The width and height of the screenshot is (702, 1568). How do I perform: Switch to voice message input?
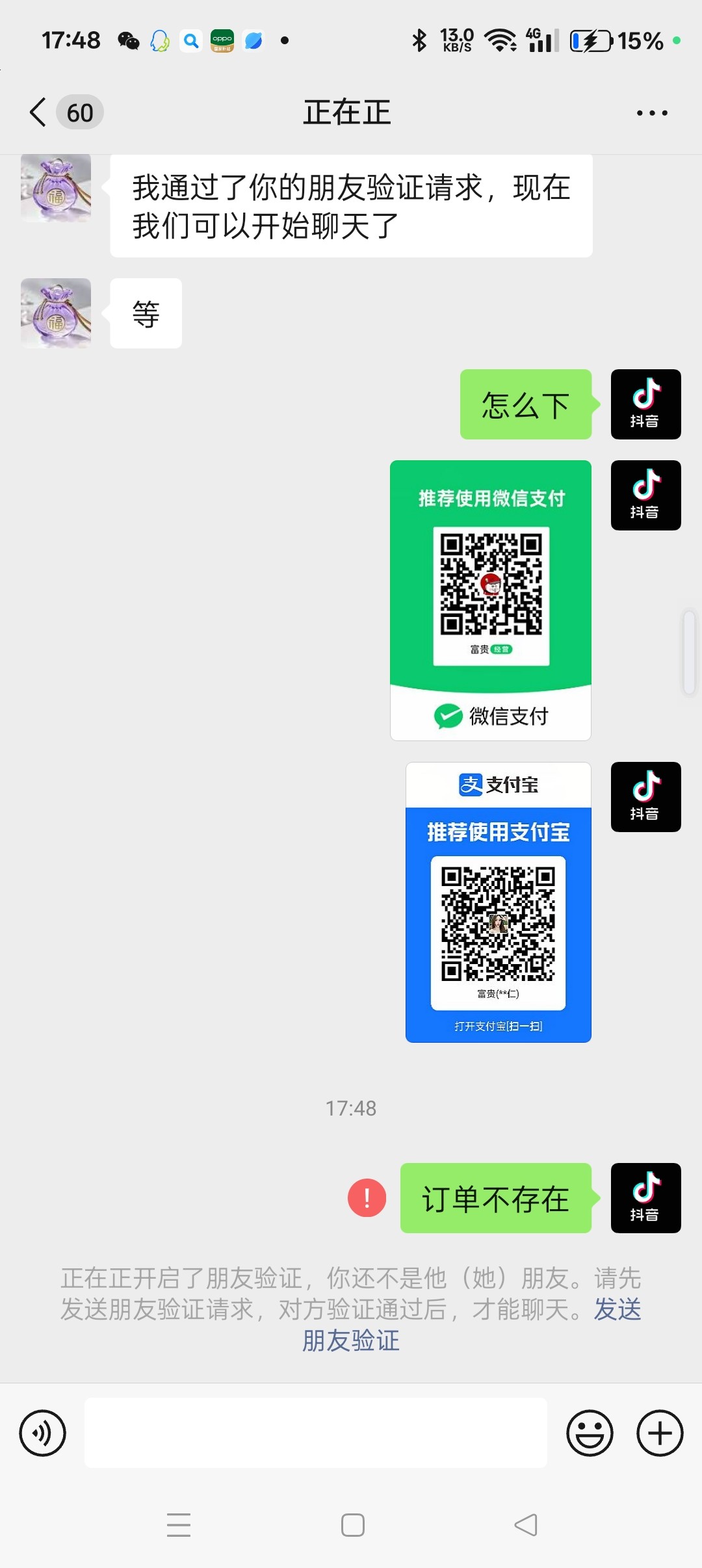click(43, 1433)
